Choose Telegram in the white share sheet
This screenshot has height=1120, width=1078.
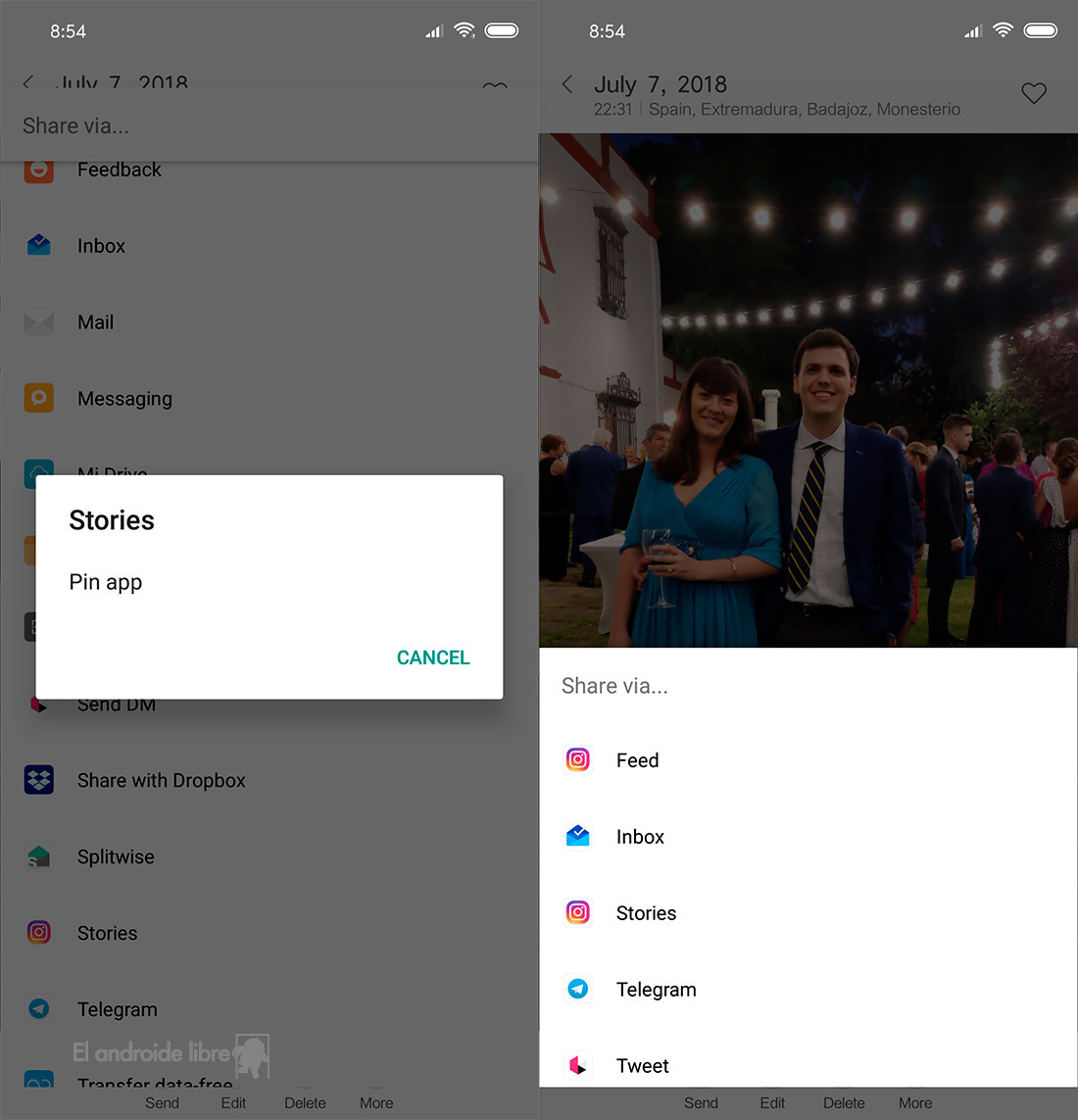coord(656,990)
